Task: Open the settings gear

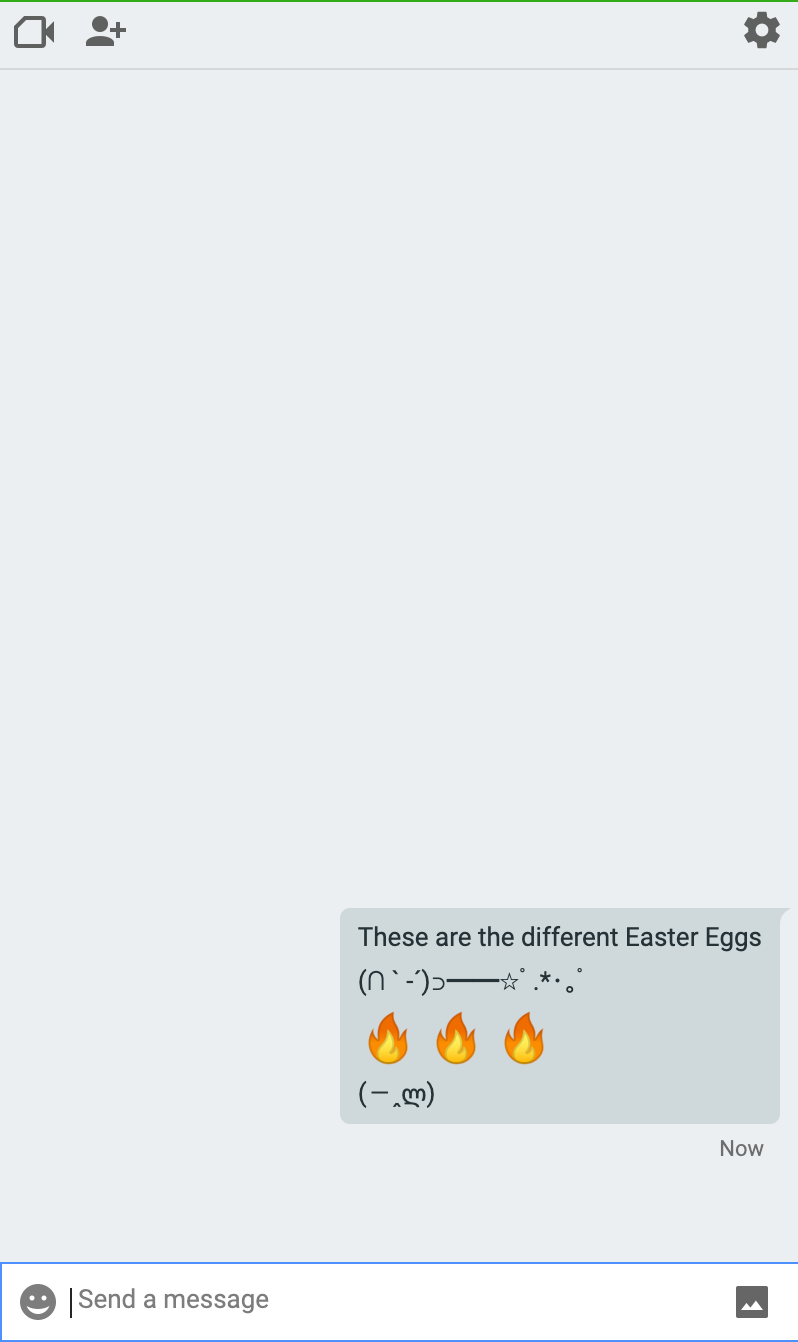Action: point(762,31)
